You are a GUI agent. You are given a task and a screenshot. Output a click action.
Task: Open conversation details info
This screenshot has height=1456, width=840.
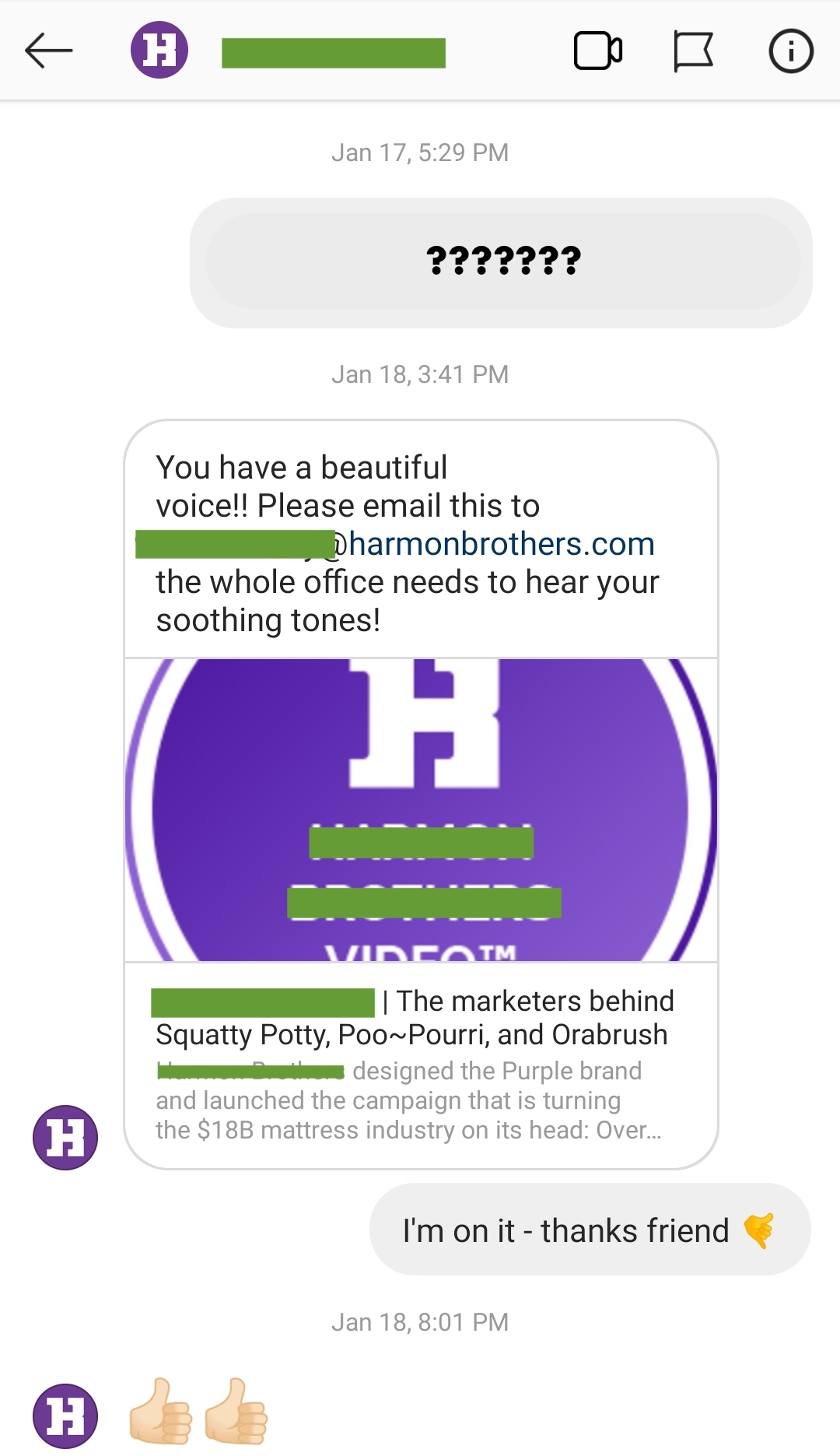tap(790, 51)
